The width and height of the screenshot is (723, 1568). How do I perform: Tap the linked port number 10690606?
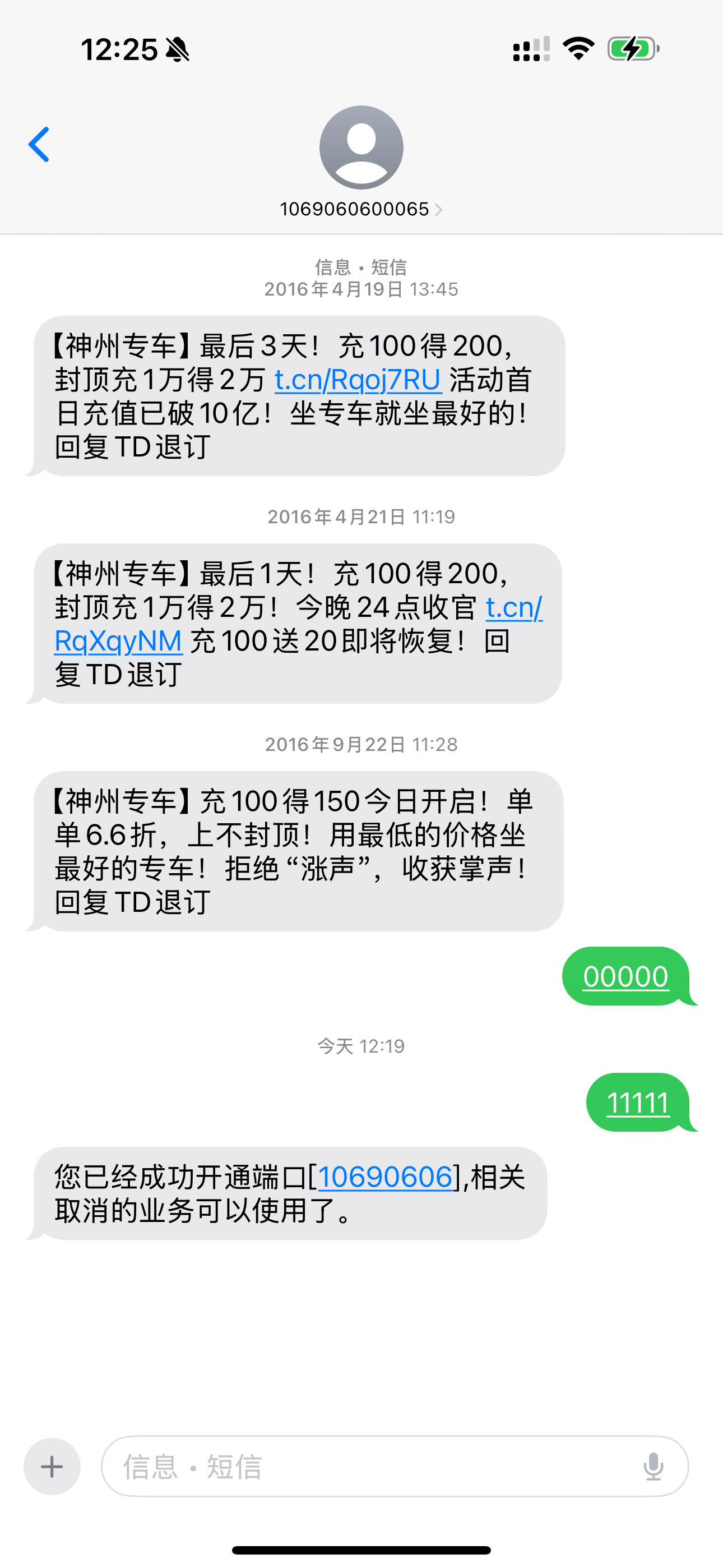tap(385, 1177)
